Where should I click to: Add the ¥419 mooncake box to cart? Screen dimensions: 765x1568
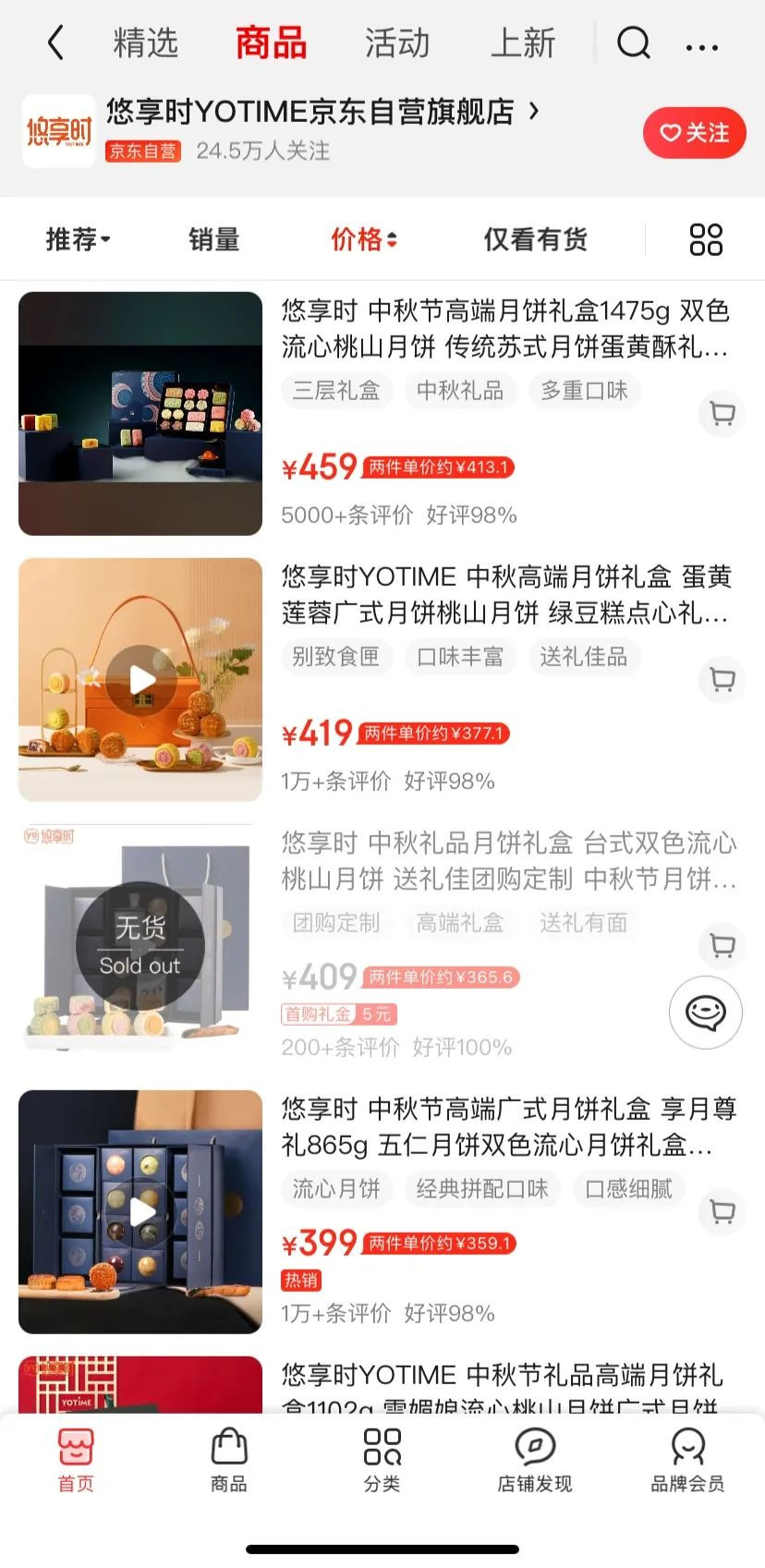click(x=722, y=679)
